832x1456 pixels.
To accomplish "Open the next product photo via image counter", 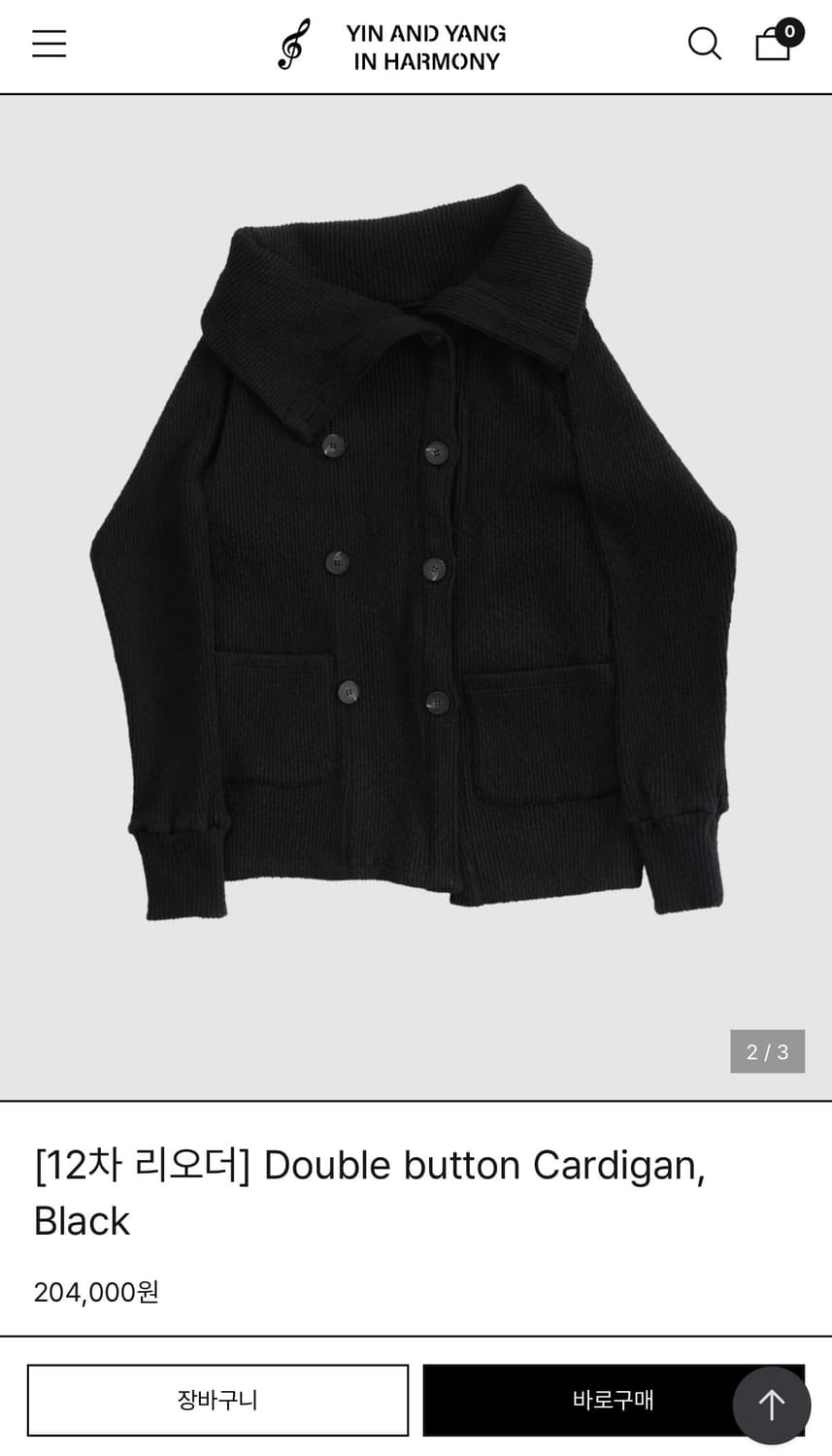I will click(x=767, y=1051).
